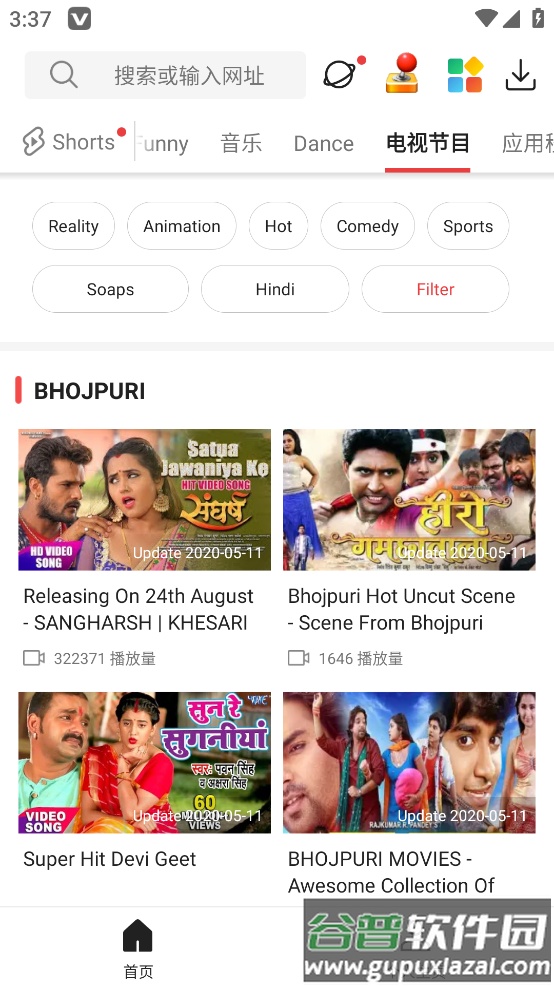Switch to the Dance tab
Image resolution: width=554 pixels, height=986 pixels.
click(323, 143)
